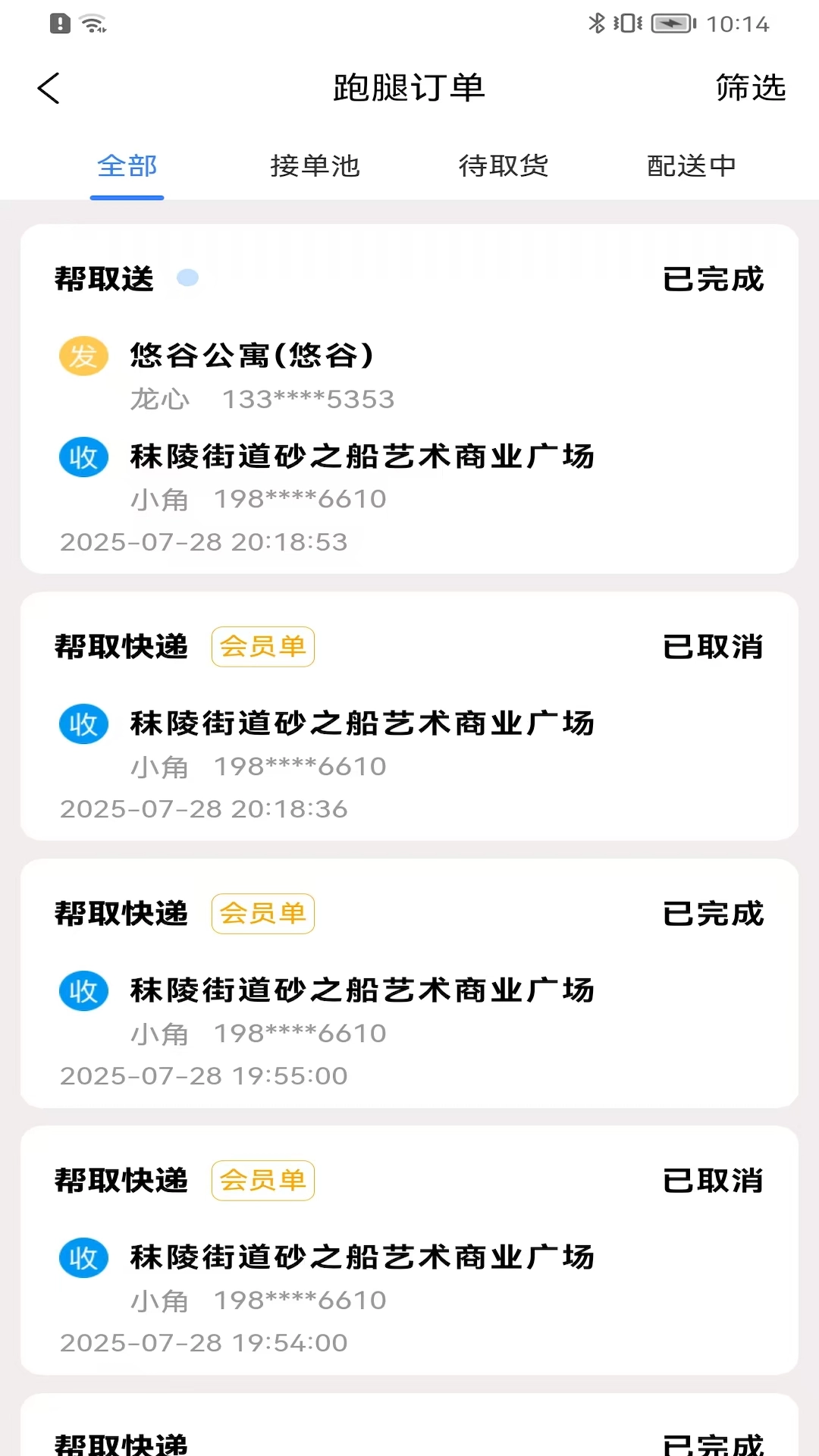This screenshot has height=1456, width=819.
Task: Switch to the 全部 tab
Action: (127, 166)
